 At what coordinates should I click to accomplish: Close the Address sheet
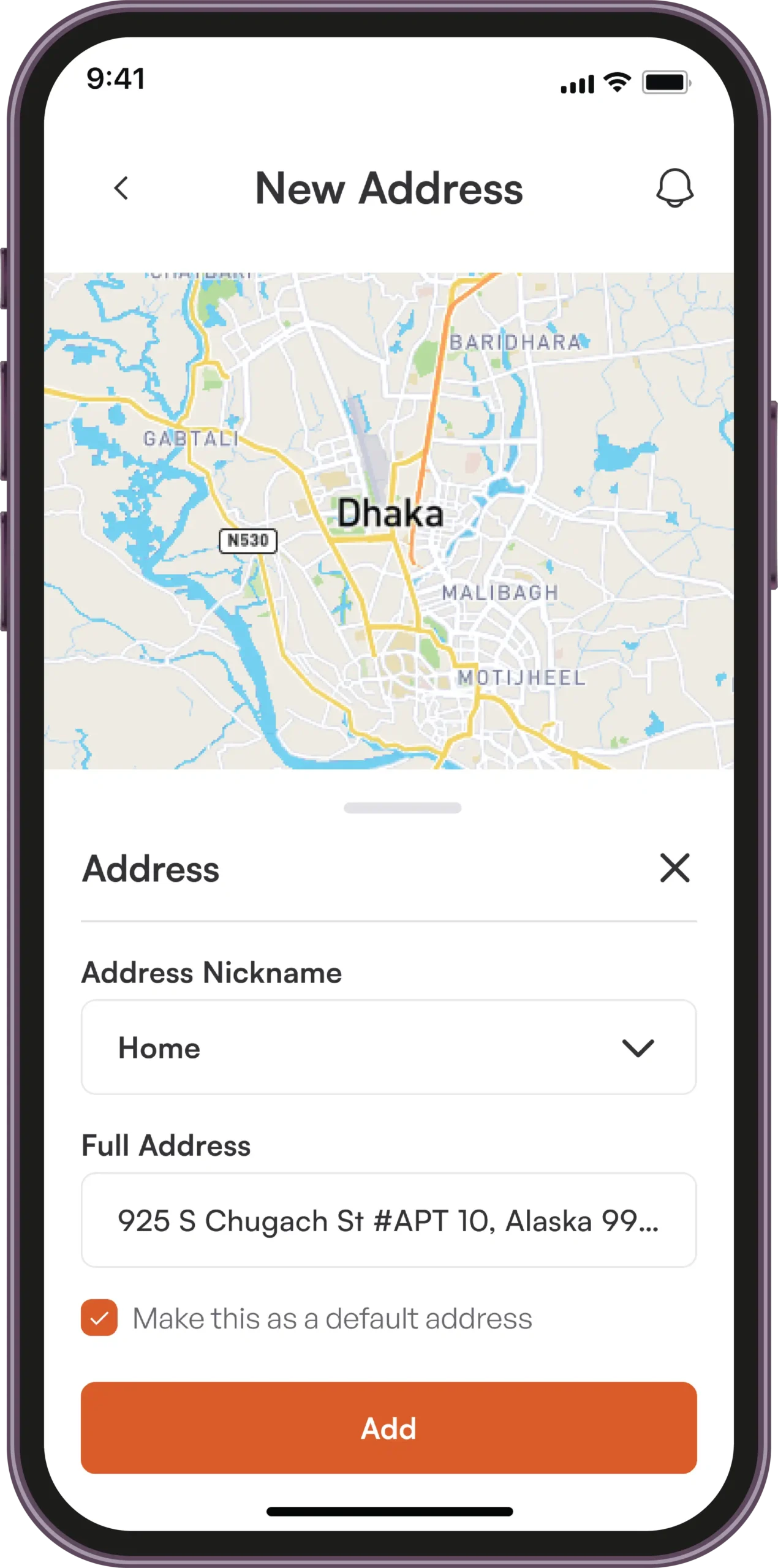point(674,868)
